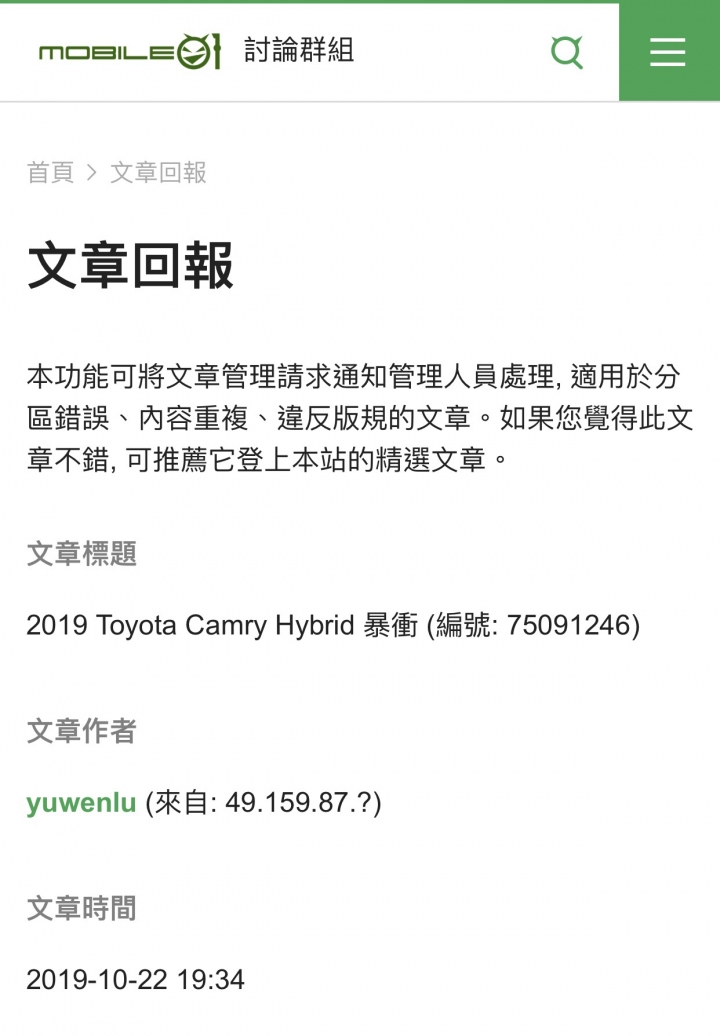Image resolution: width=720 pixels, height=1036 pixels.
Task: Open the search icon in the header
Action: click(567, 52)
